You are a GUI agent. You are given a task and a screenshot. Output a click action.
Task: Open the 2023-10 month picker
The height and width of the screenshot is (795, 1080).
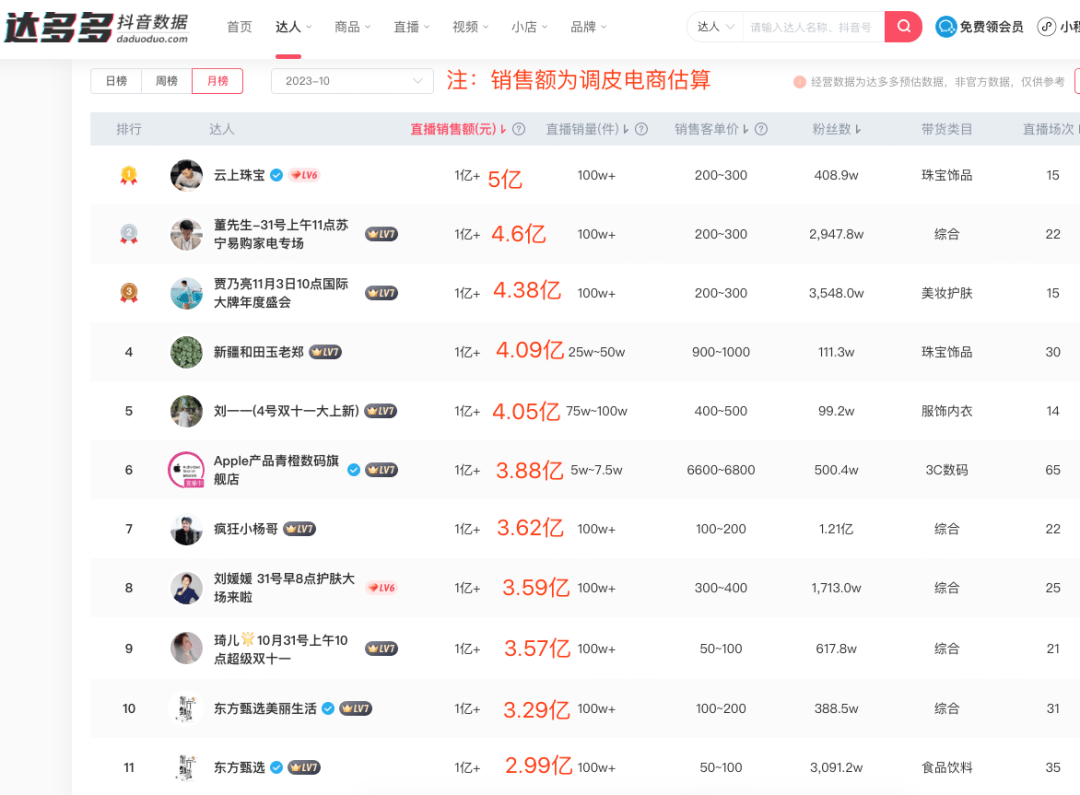coord(352,81)
